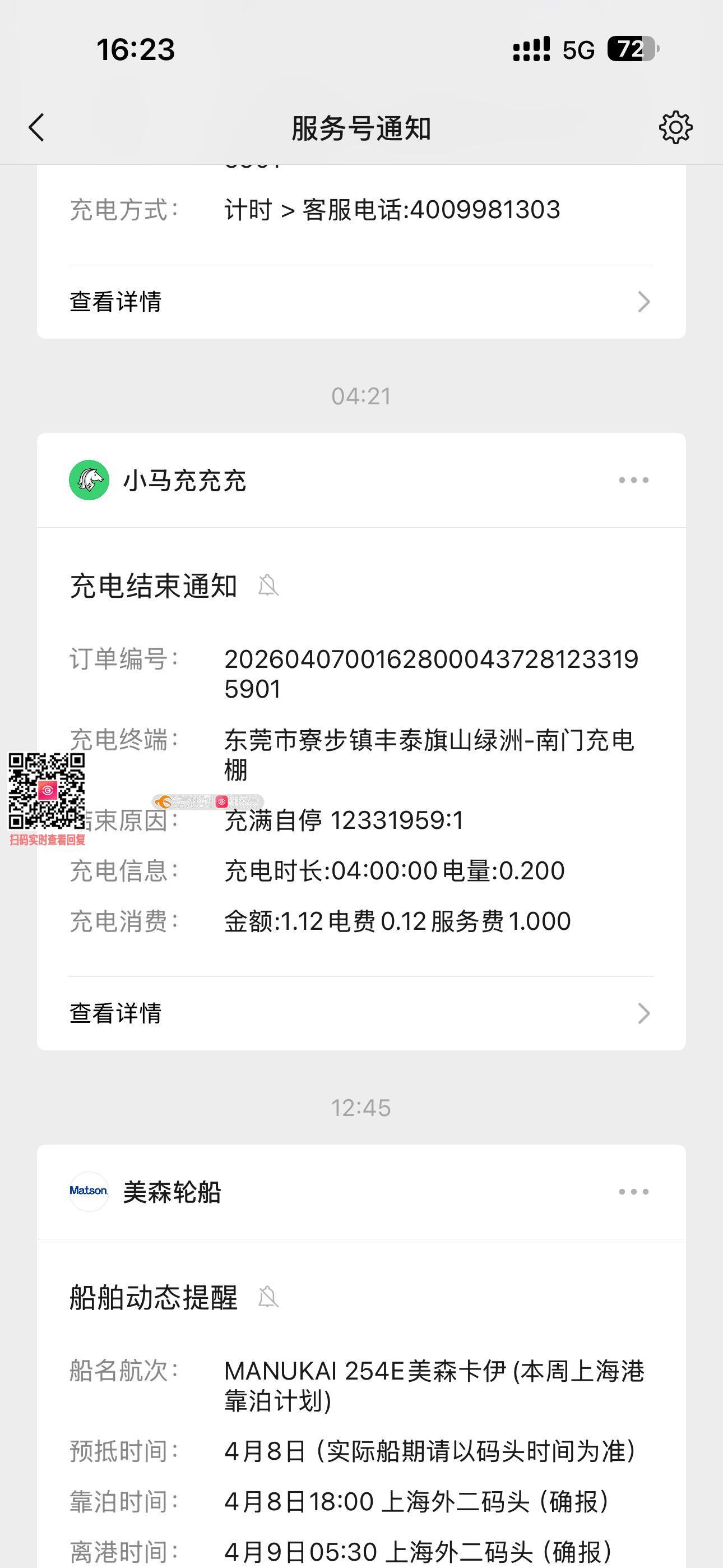This screenshot has width=723, height=1568.
Task: Open 查看详情 below the 充电方式 row
Action: [360, 302]
